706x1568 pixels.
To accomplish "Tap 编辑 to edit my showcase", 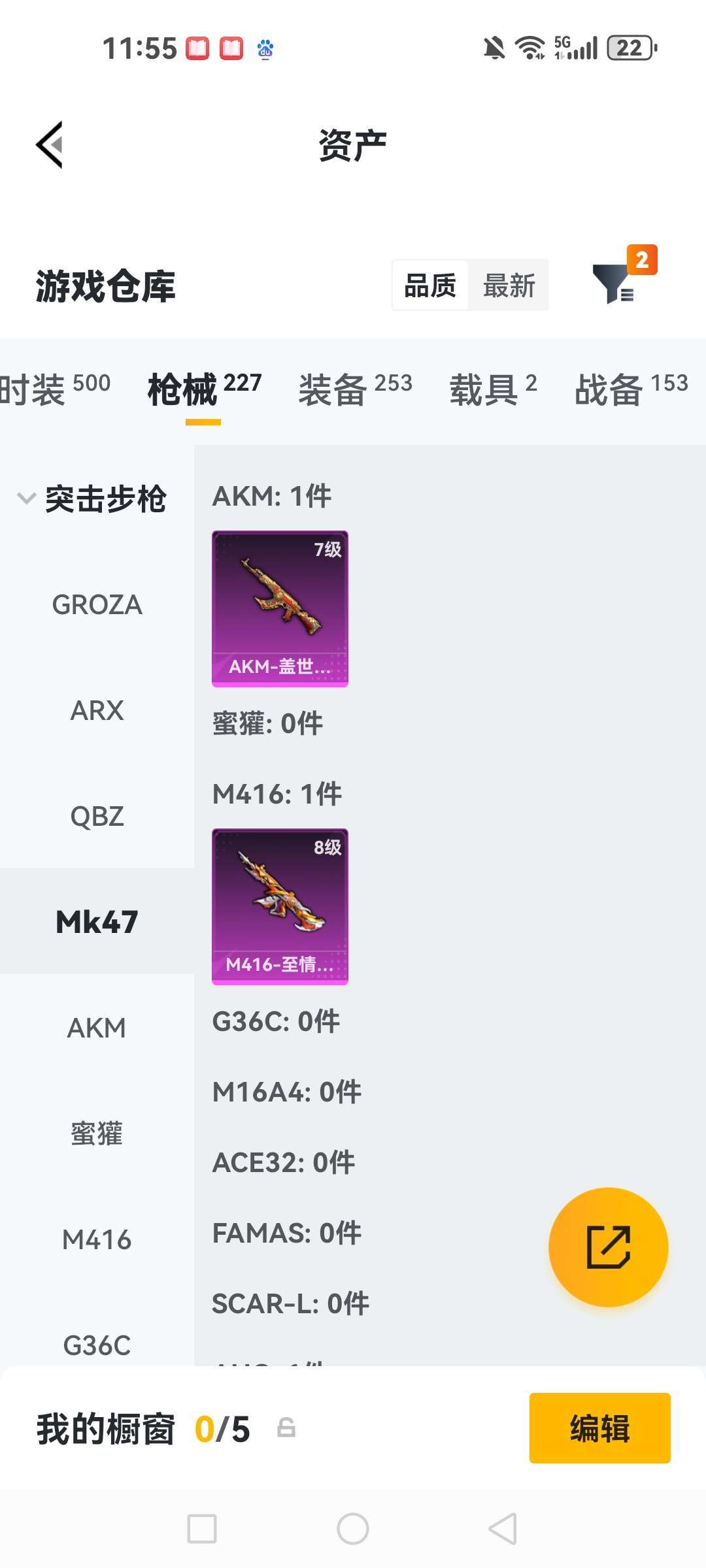I will pos(599,1428).
